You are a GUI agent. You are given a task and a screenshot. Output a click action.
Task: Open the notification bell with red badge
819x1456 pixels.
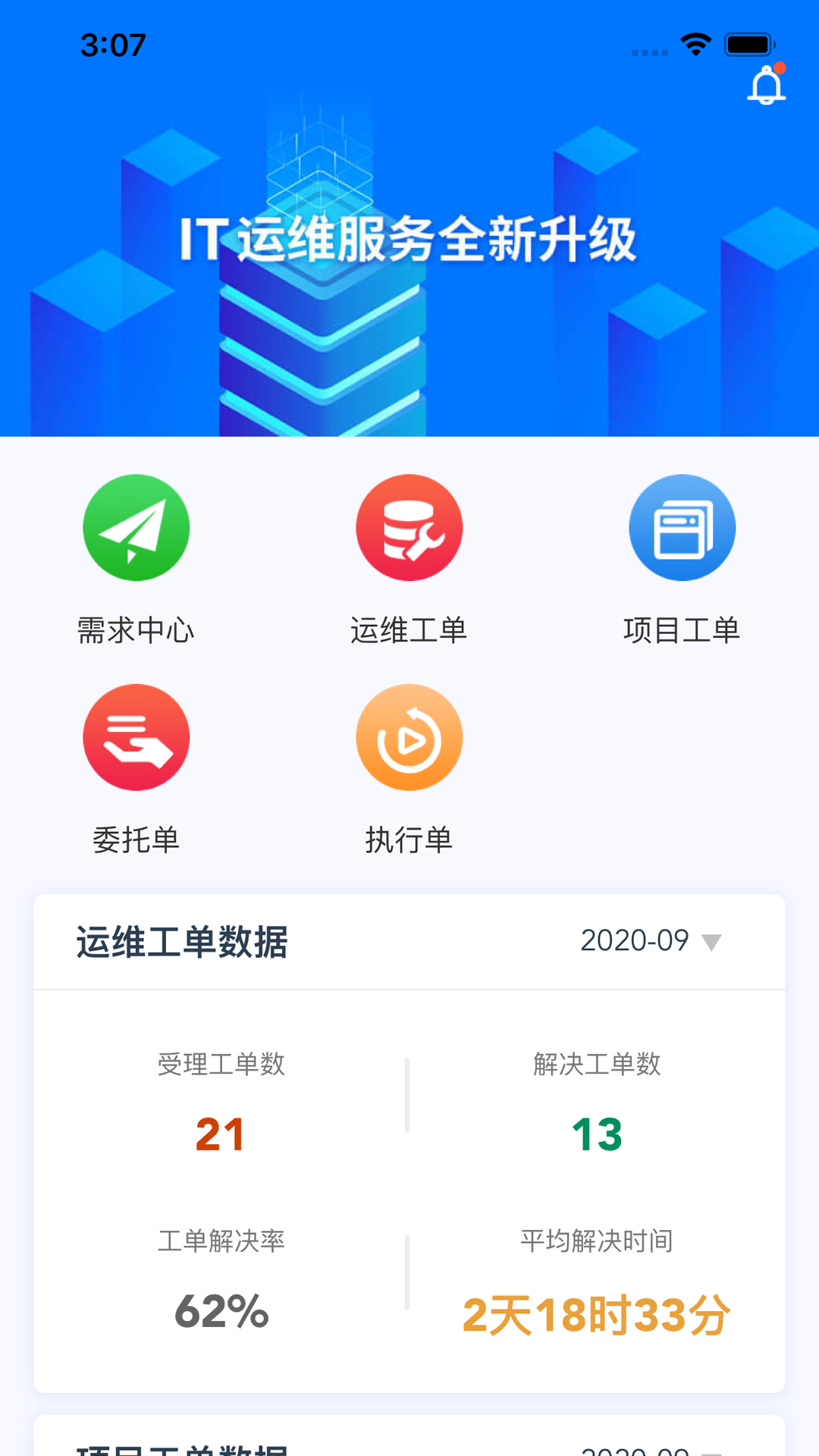click(766, 84)
